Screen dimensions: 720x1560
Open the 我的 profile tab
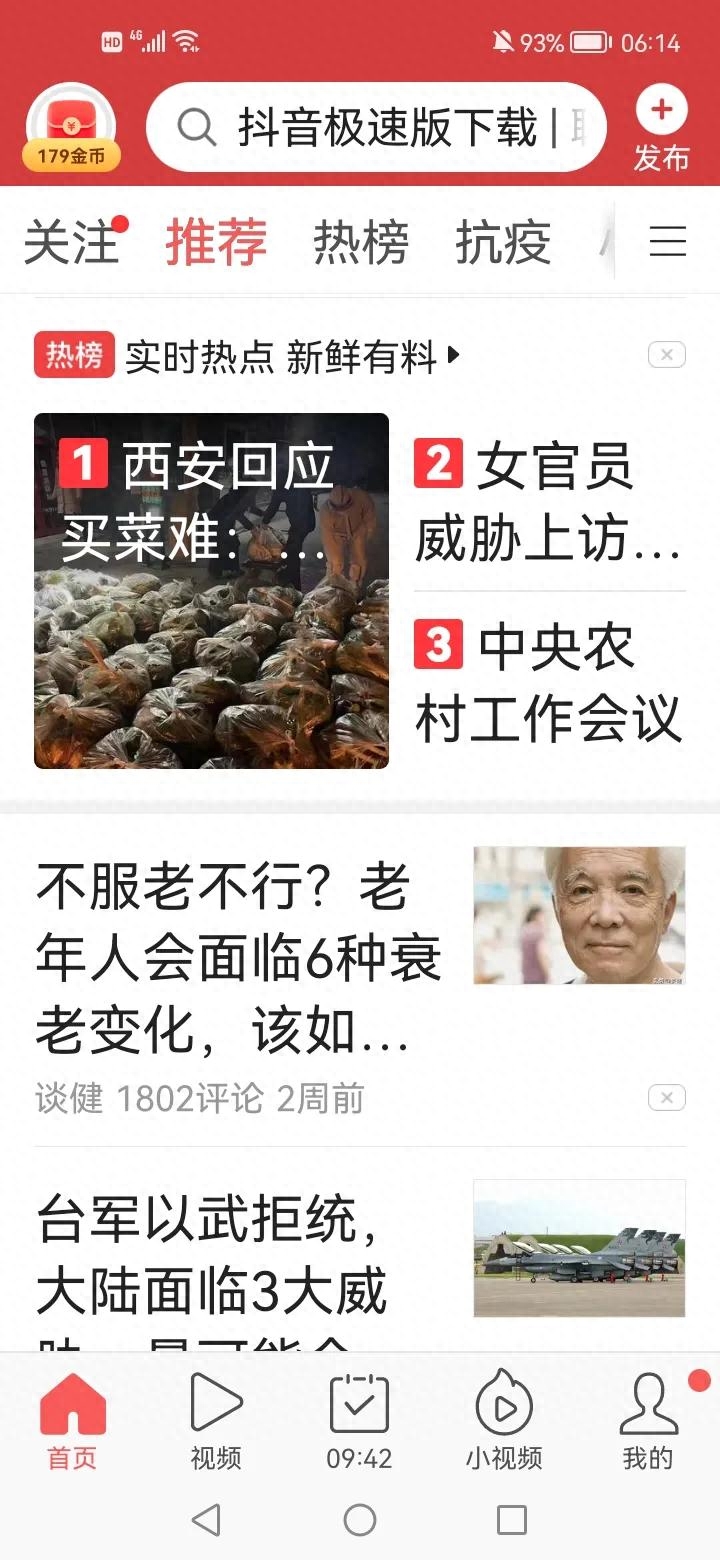[648, 1420]
